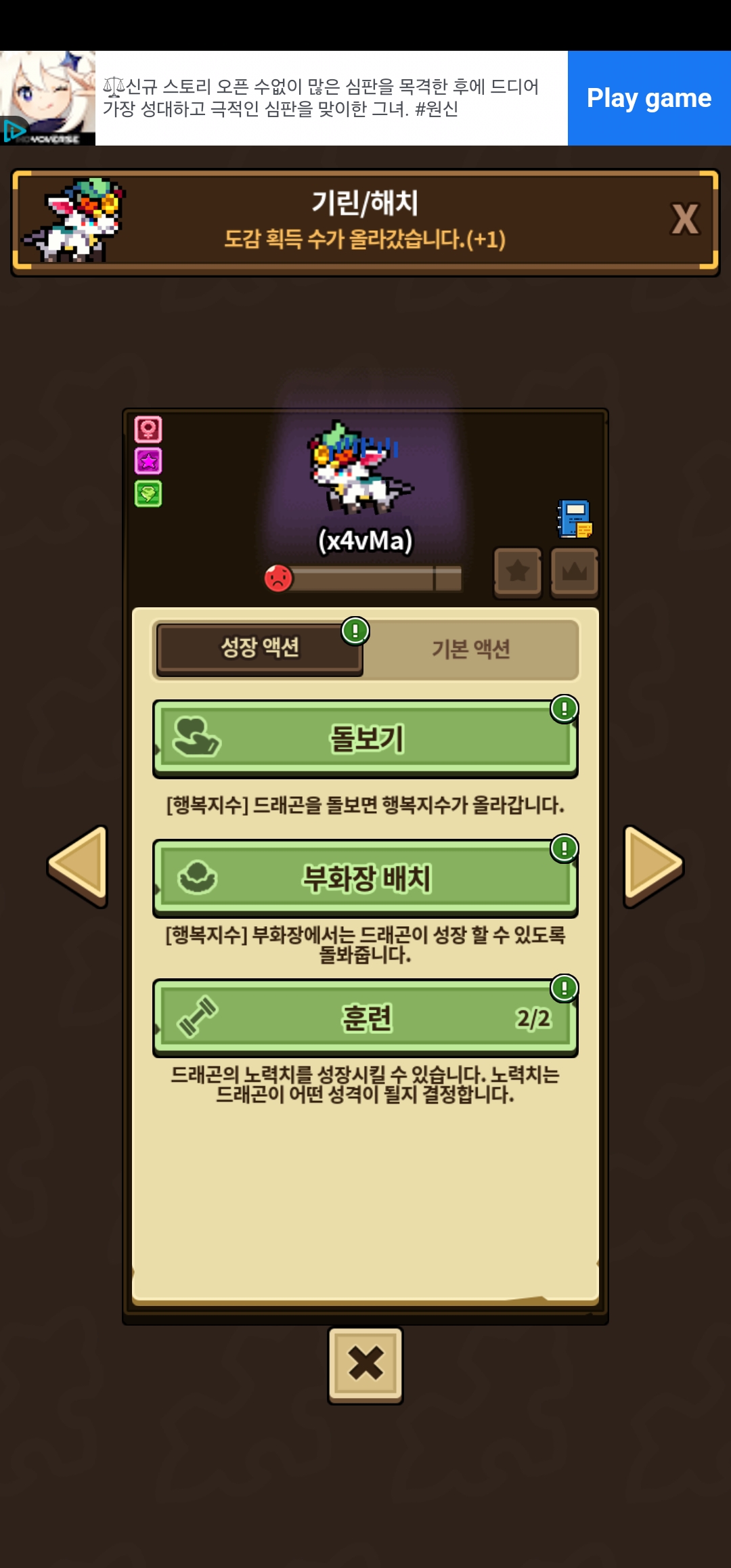
Task: Open the blue notebook icon
Action: (574, 519)
